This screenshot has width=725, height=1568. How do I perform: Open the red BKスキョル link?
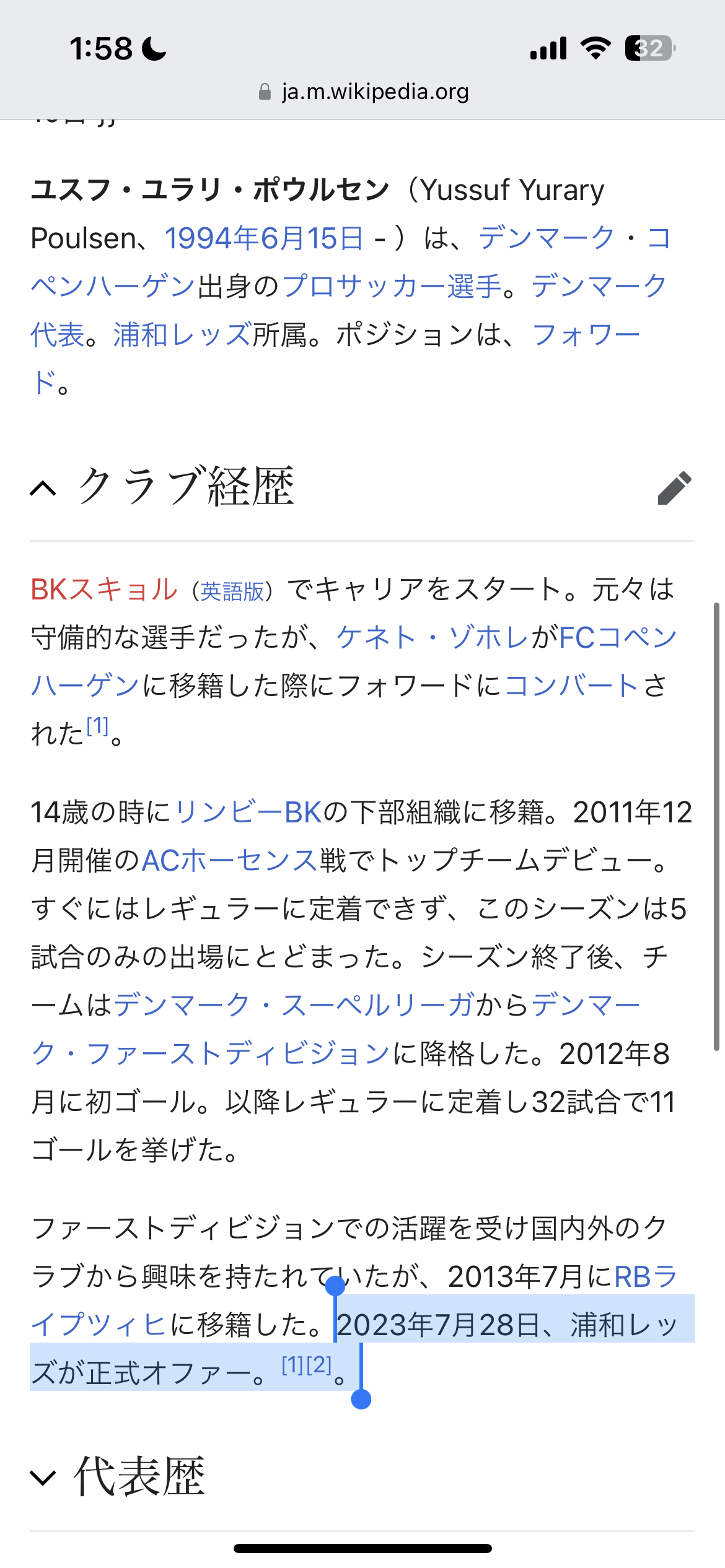[x=104, y=589]
